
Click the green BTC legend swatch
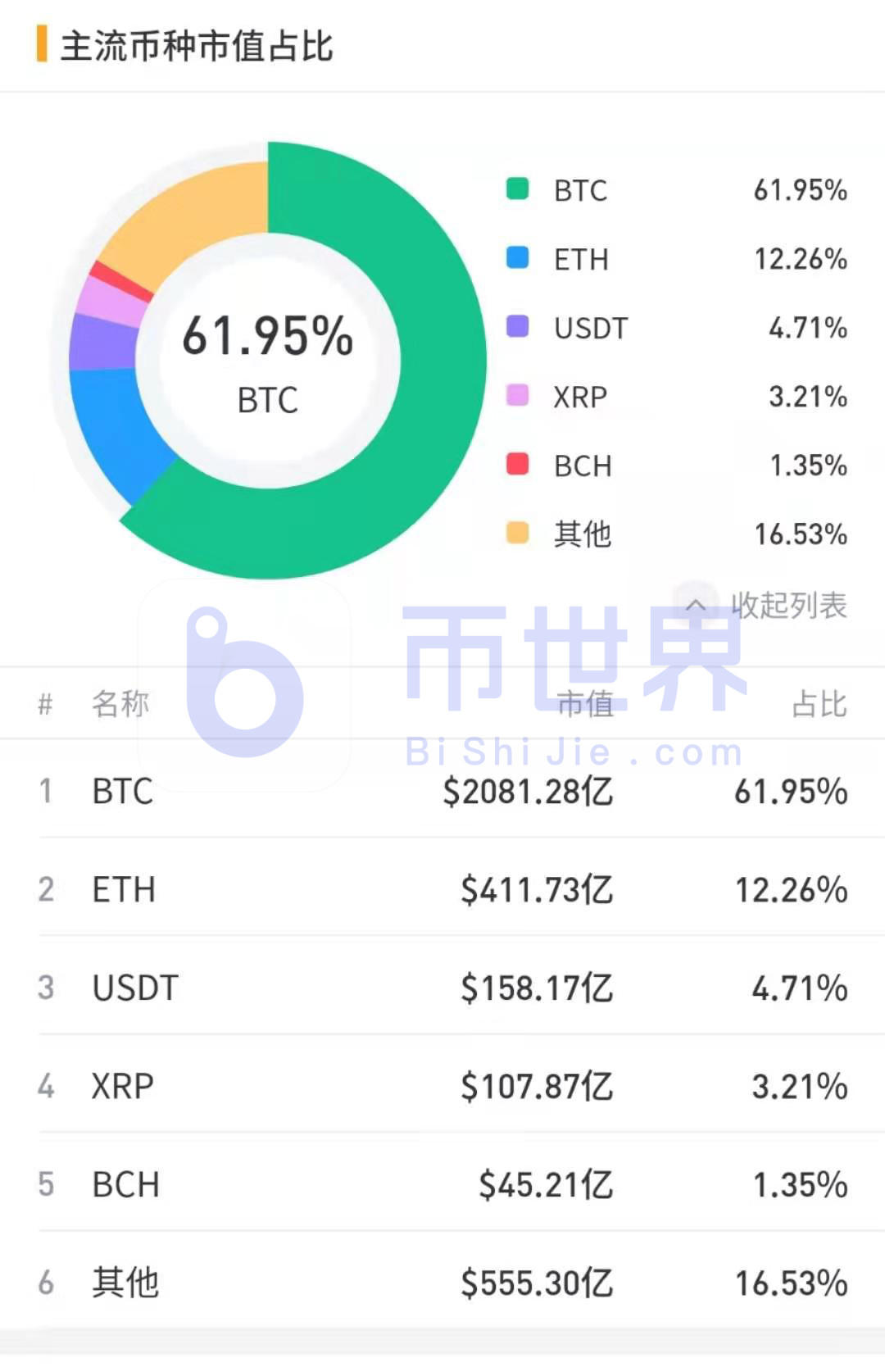[517, 190]
